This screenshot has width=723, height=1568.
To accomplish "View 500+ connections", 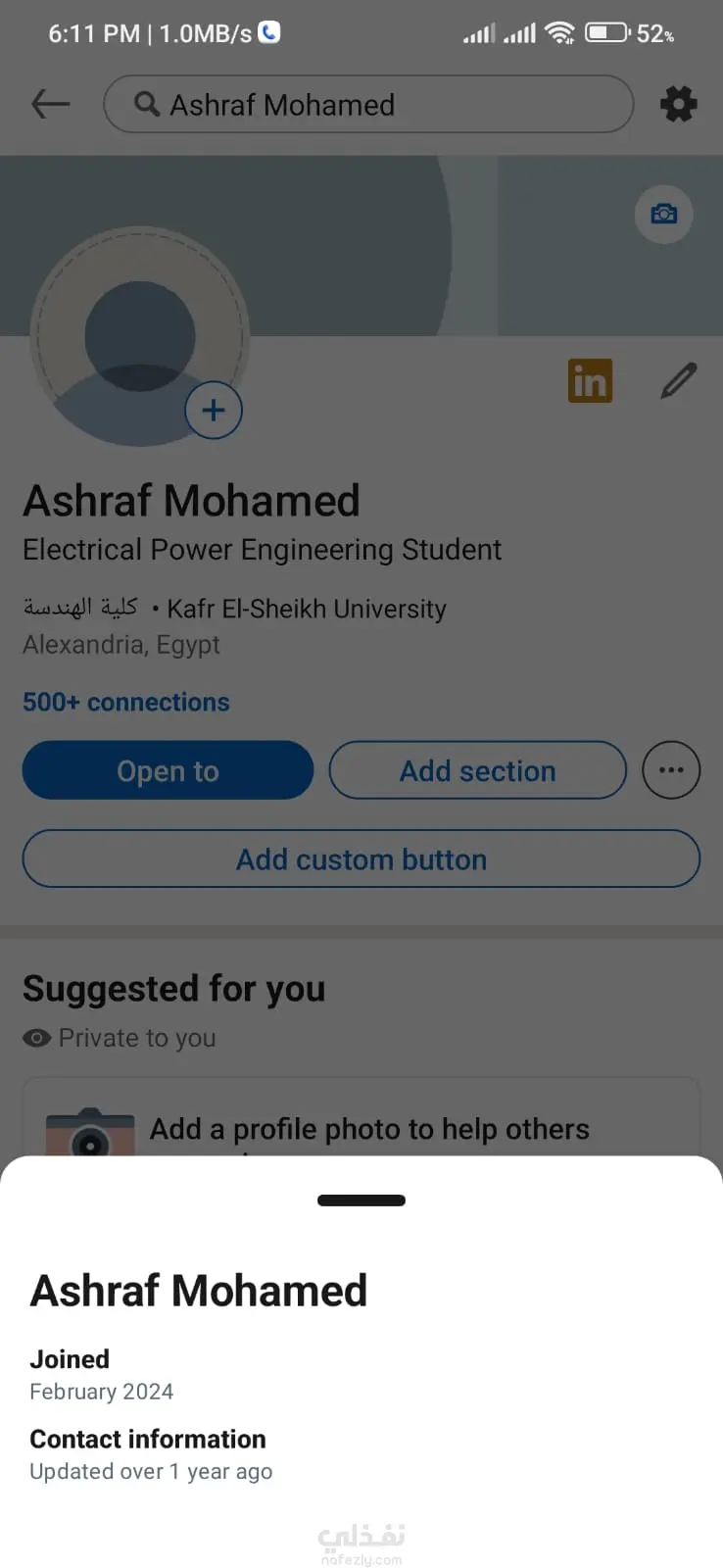I will (x=126, y=702).
